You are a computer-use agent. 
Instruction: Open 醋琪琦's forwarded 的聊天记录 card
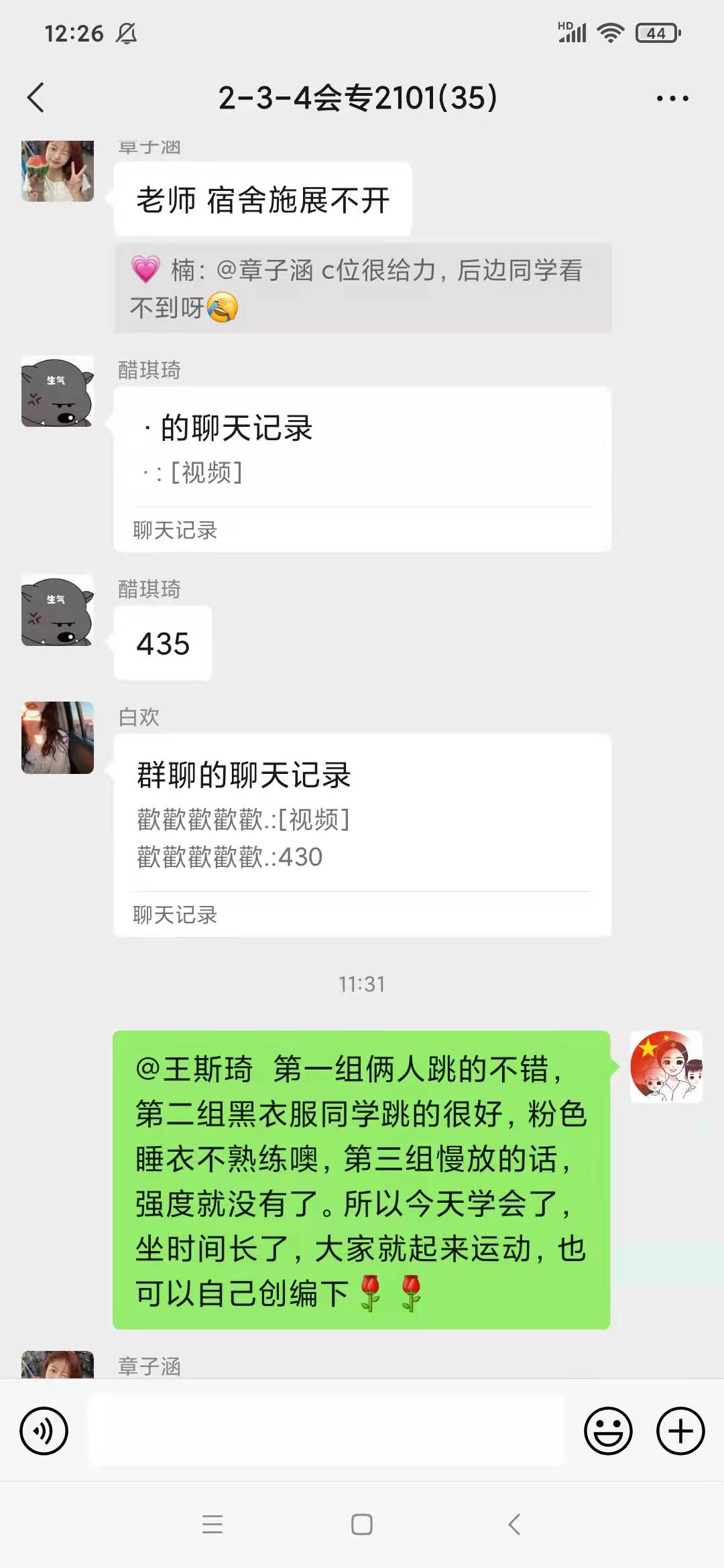click(362, 469)
